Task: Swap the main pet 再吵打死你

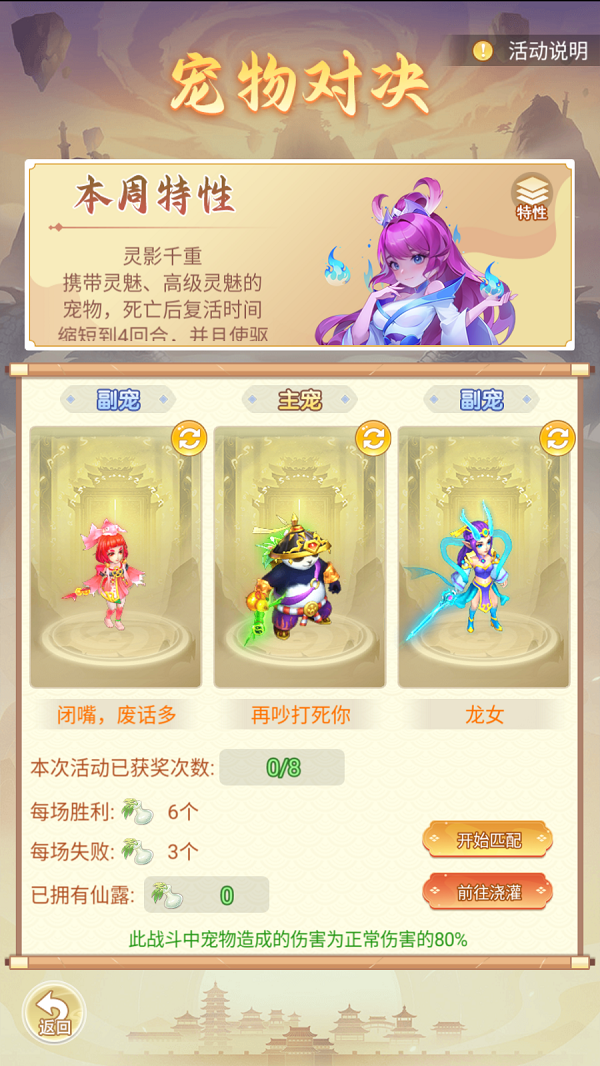Action: (372, 439)
